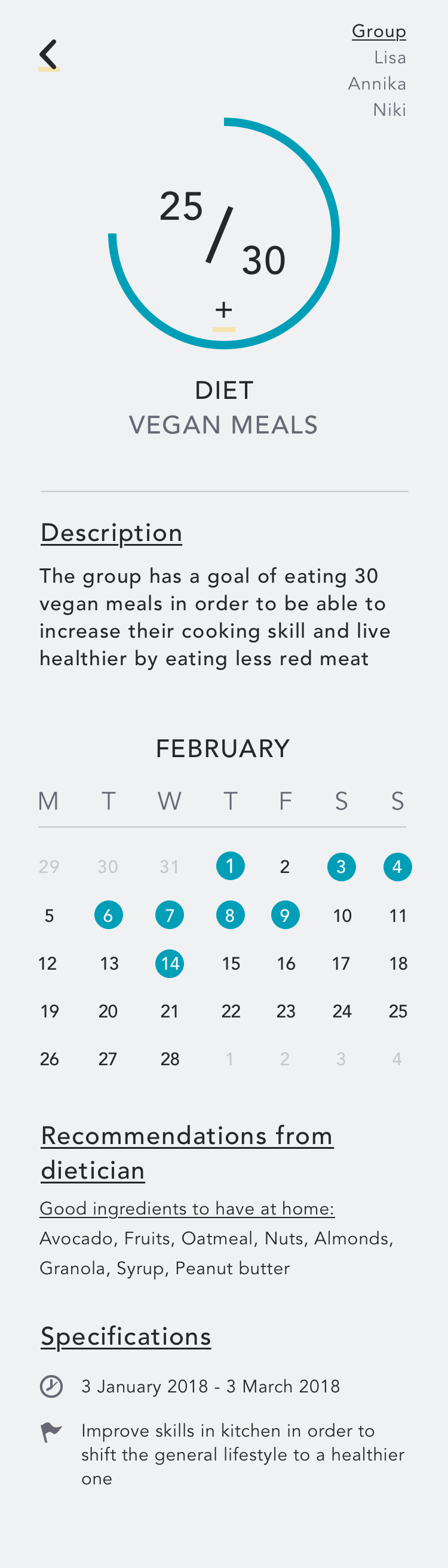The image size is (448, 1568).
Task: Select February 28 in the calendar
Action: click(x=170, y=1059)
